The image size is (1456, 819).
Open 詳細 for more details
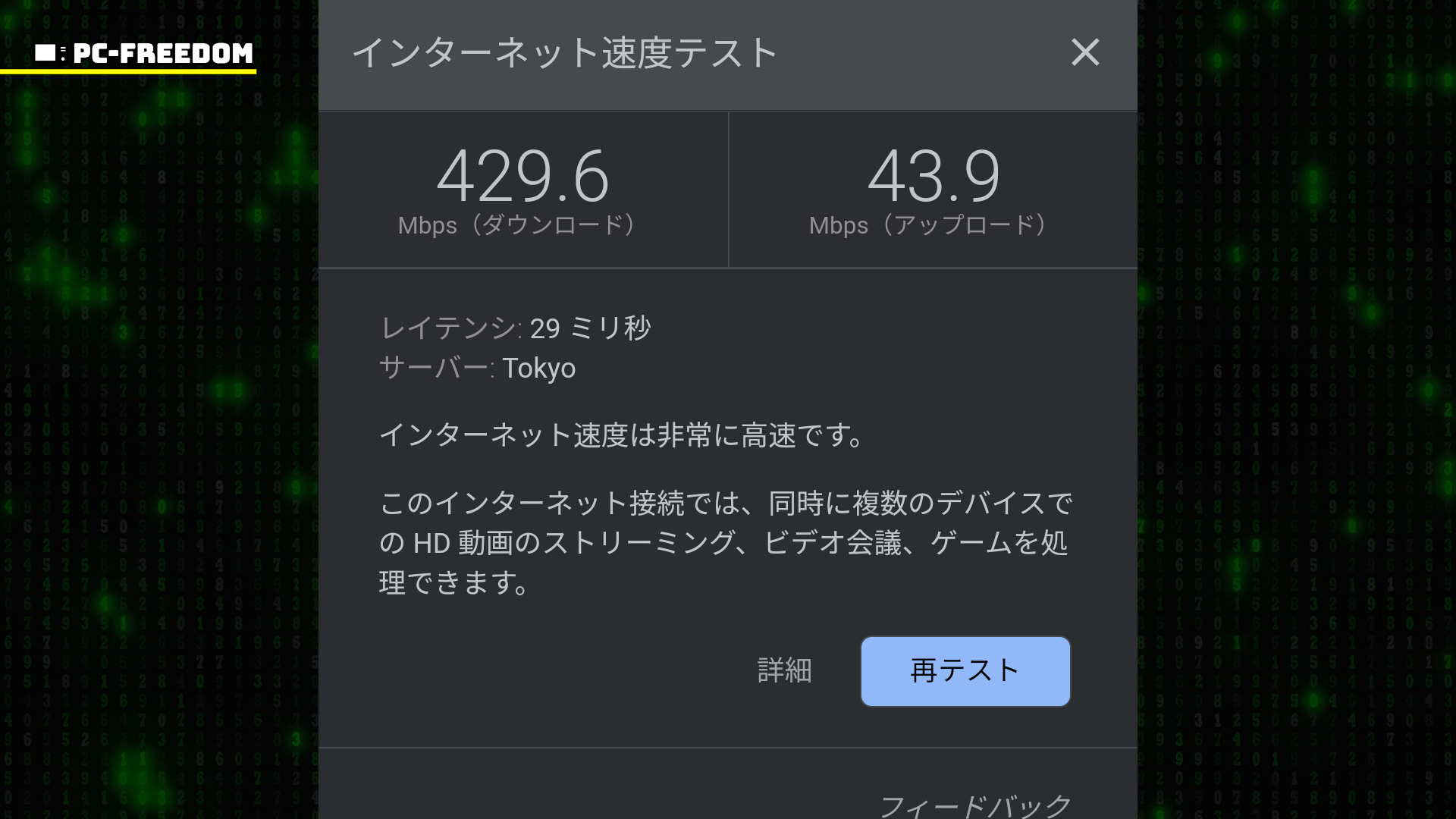click(784, 671)
